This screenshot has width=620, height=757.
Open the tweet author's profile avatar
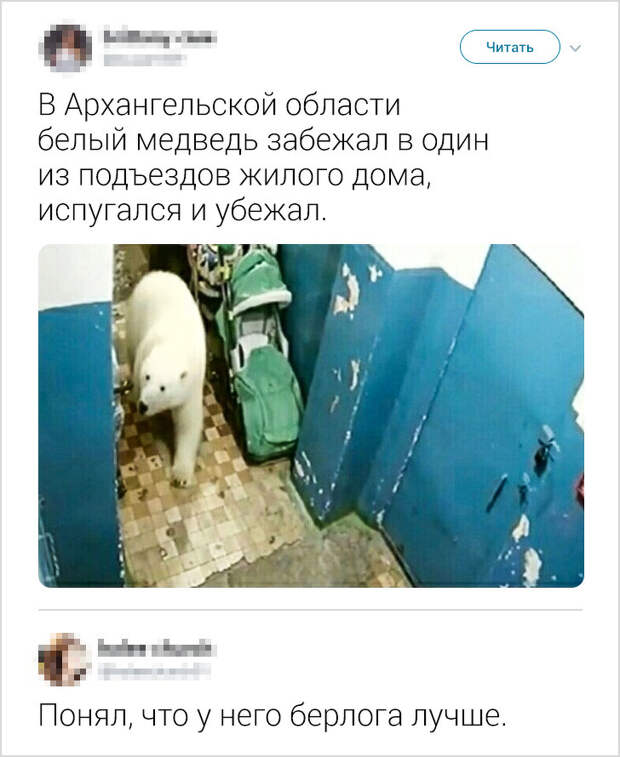67,46
